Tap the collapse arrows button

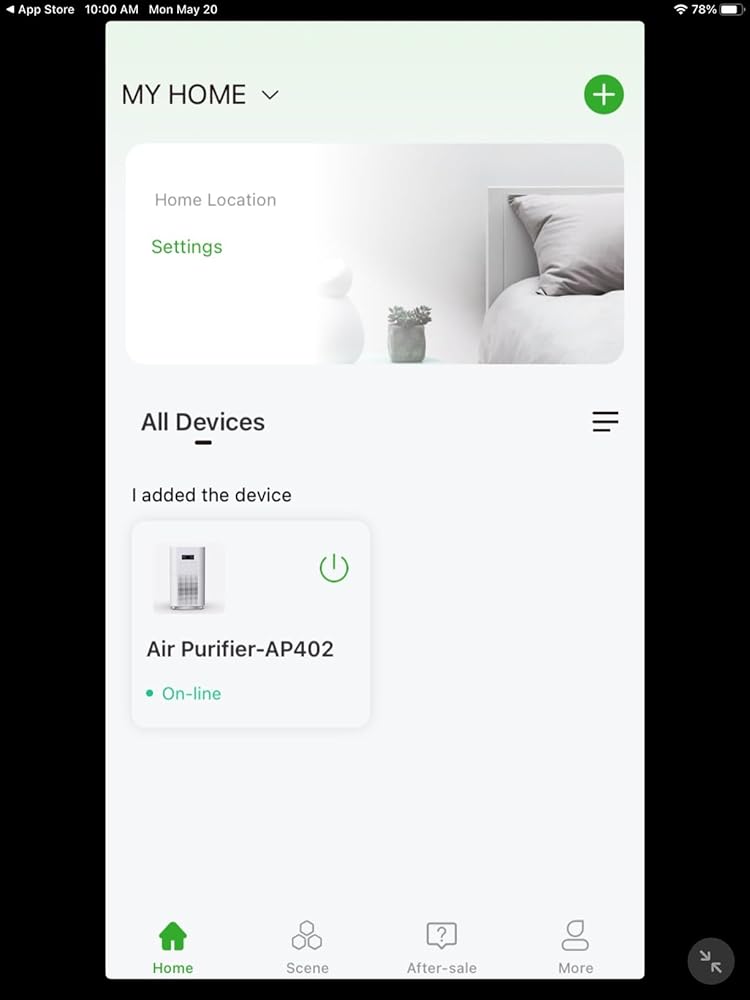click(711, 962)
